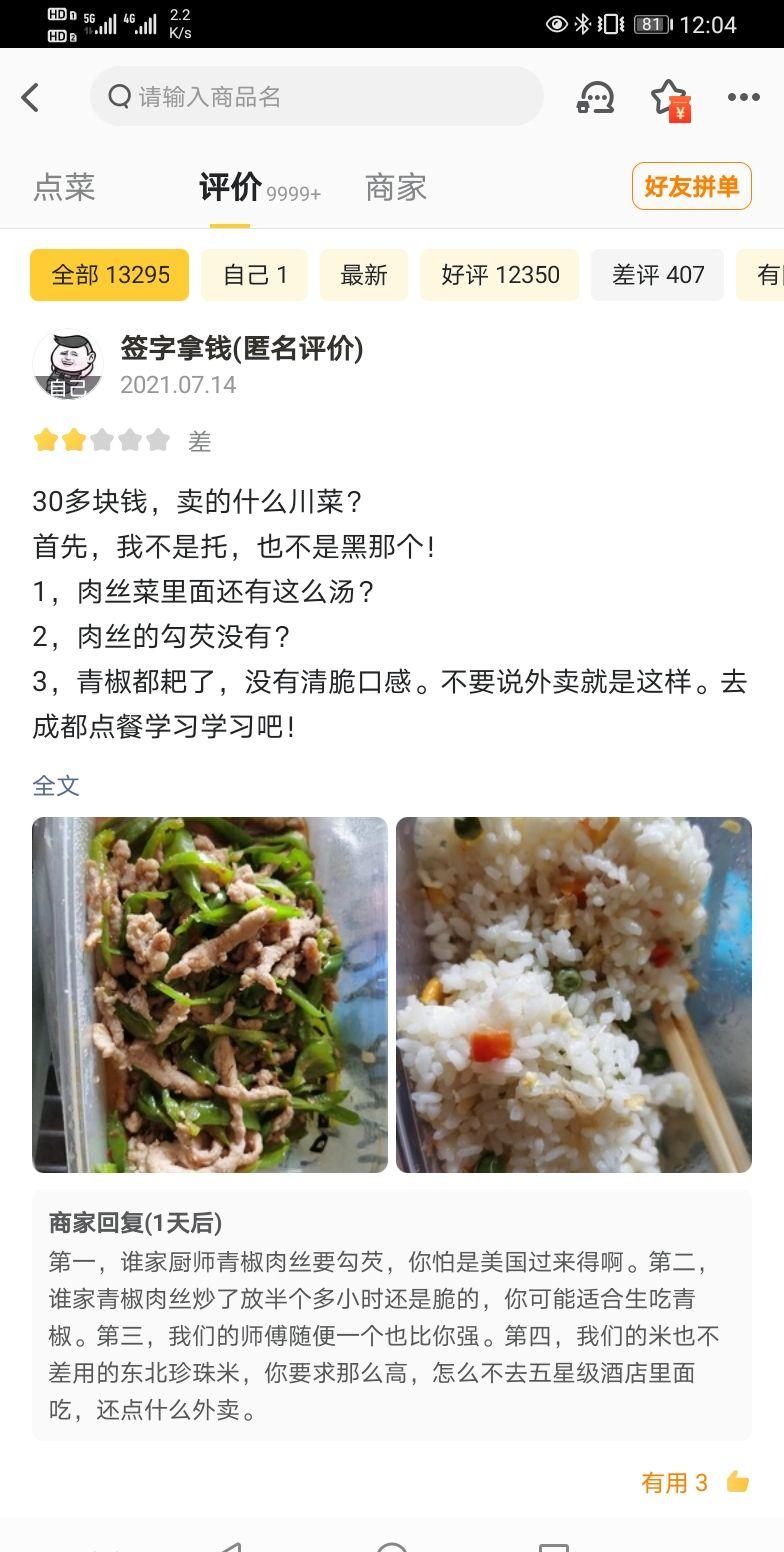Expand the review with 全文 link
The width and height of the screenshot is (784, 1552).
click(x=56, y=785)
